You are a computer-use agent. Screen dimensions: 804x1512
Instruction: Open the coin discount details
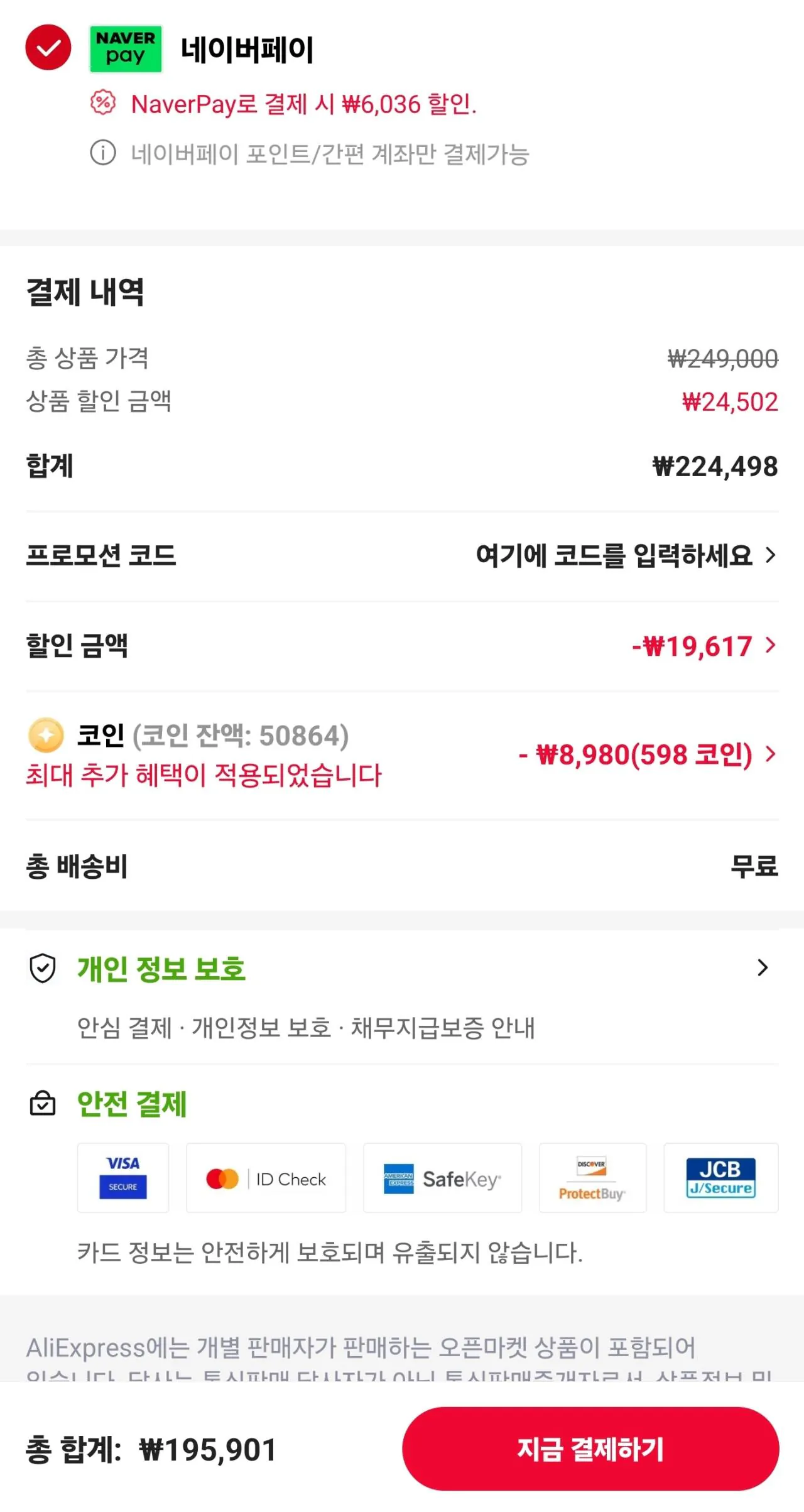click(402, 754)
